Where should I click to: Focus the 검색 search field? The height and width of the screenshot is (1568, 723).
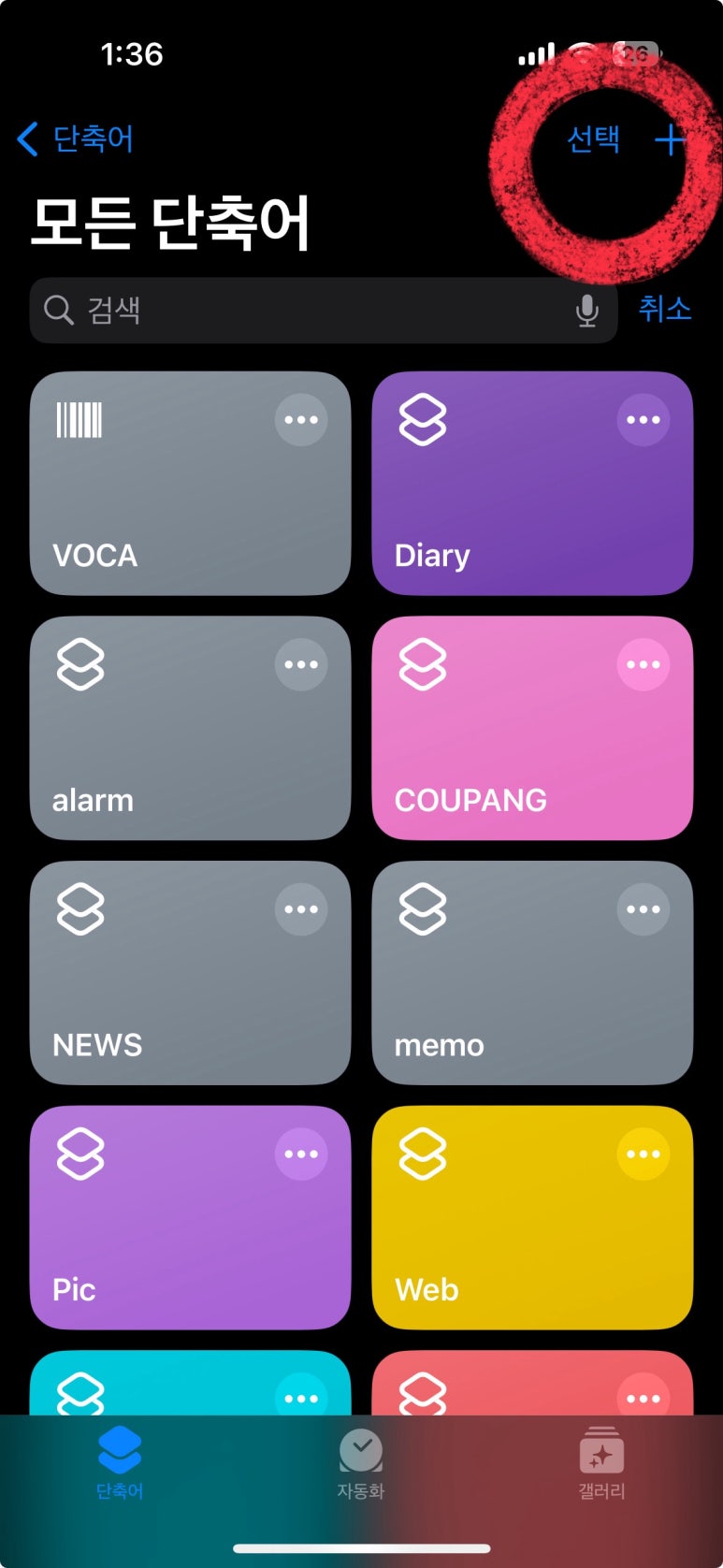point(309,310)
